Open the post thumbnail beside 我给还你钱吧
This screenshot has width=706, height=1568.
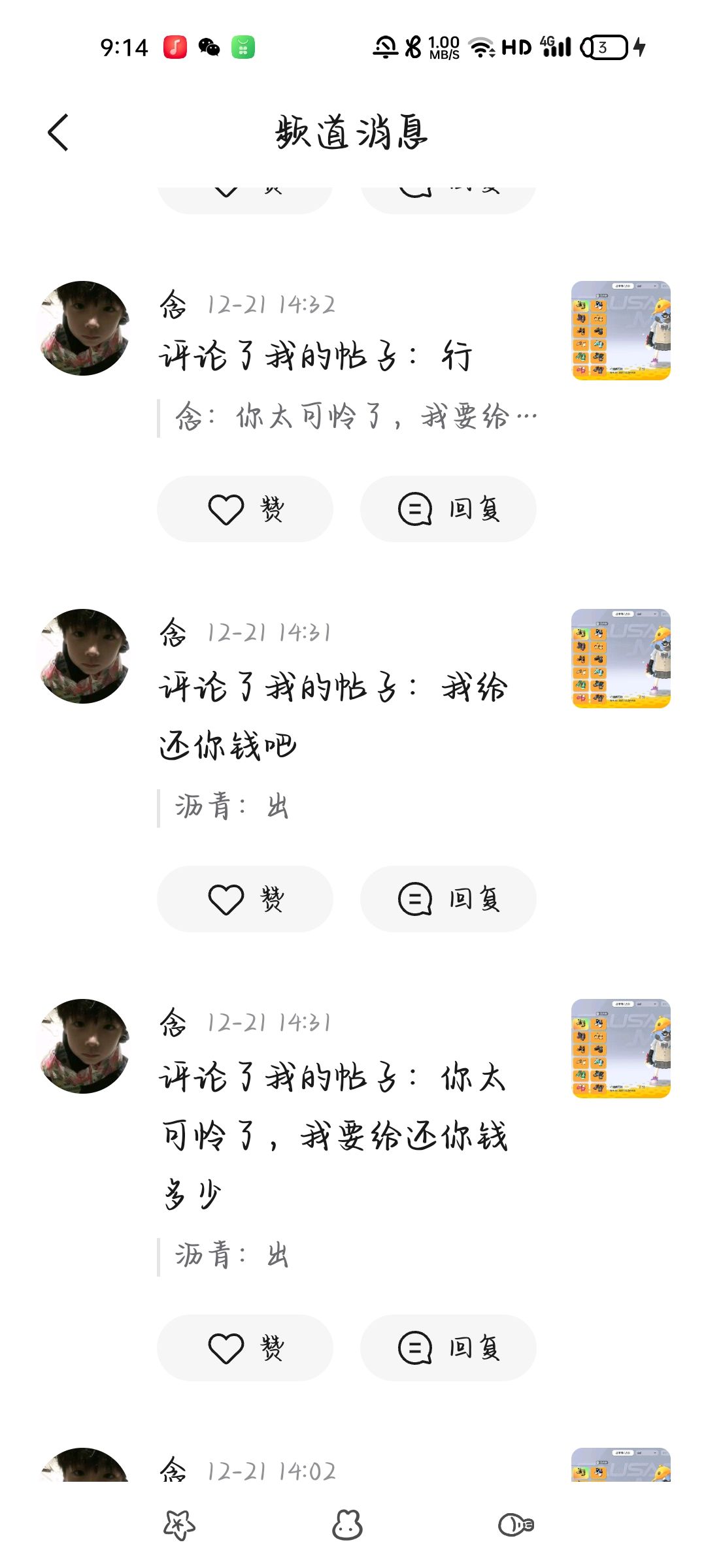(621, 659)
